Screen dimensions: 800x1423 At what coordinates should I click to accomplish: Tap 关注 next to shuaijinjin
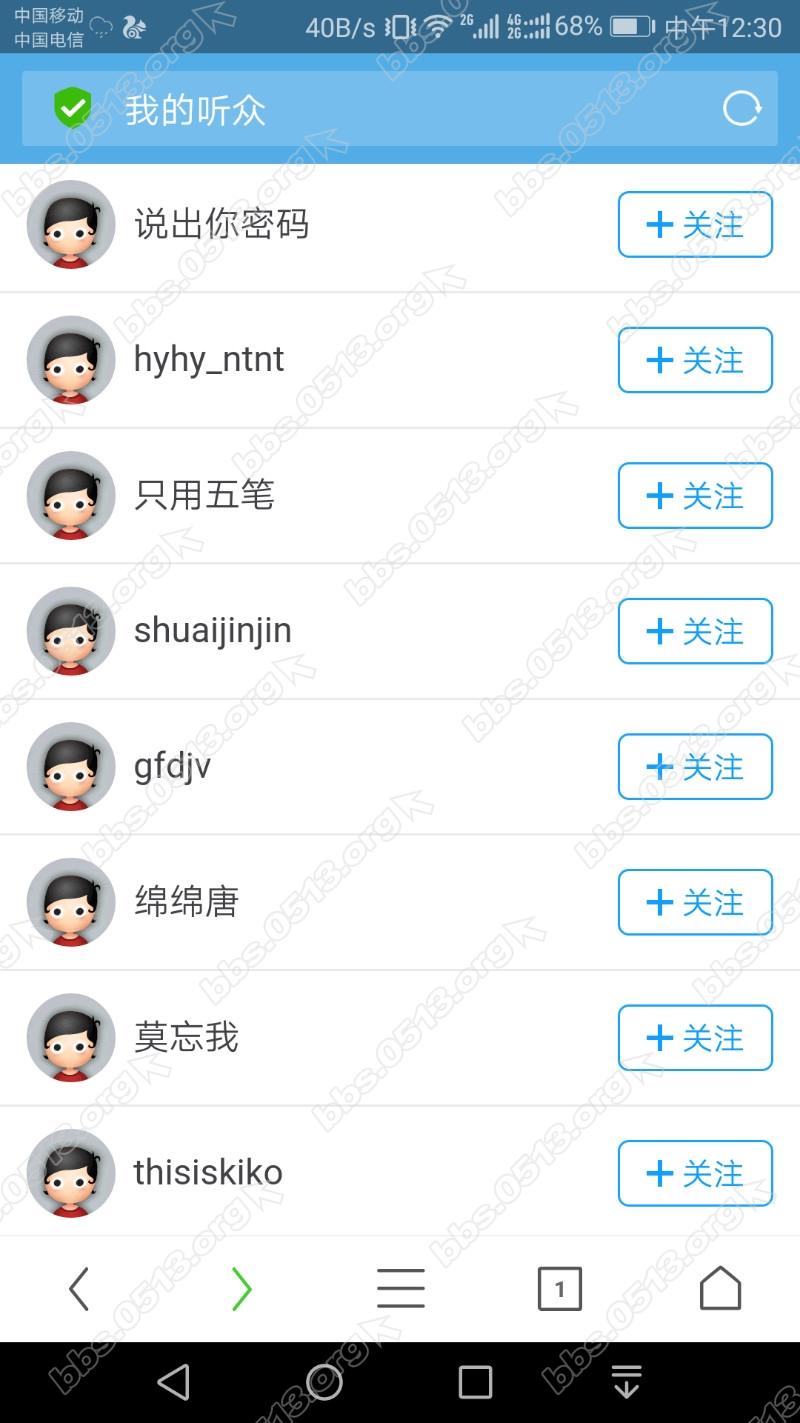695,631
